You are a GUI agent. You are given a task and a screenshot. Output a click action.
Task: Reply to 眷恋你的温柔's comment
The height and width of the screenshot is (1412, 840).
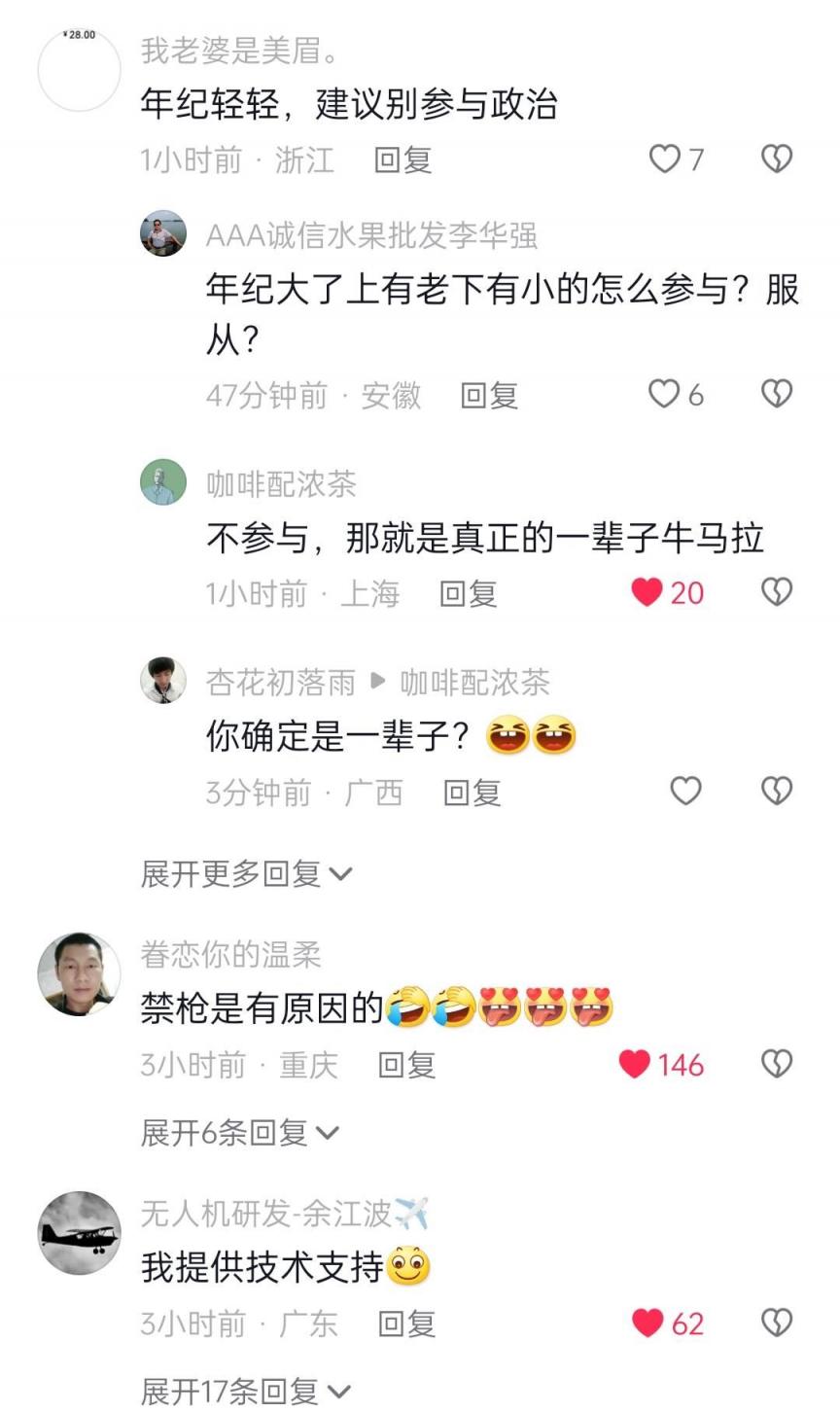[406, 1066]
